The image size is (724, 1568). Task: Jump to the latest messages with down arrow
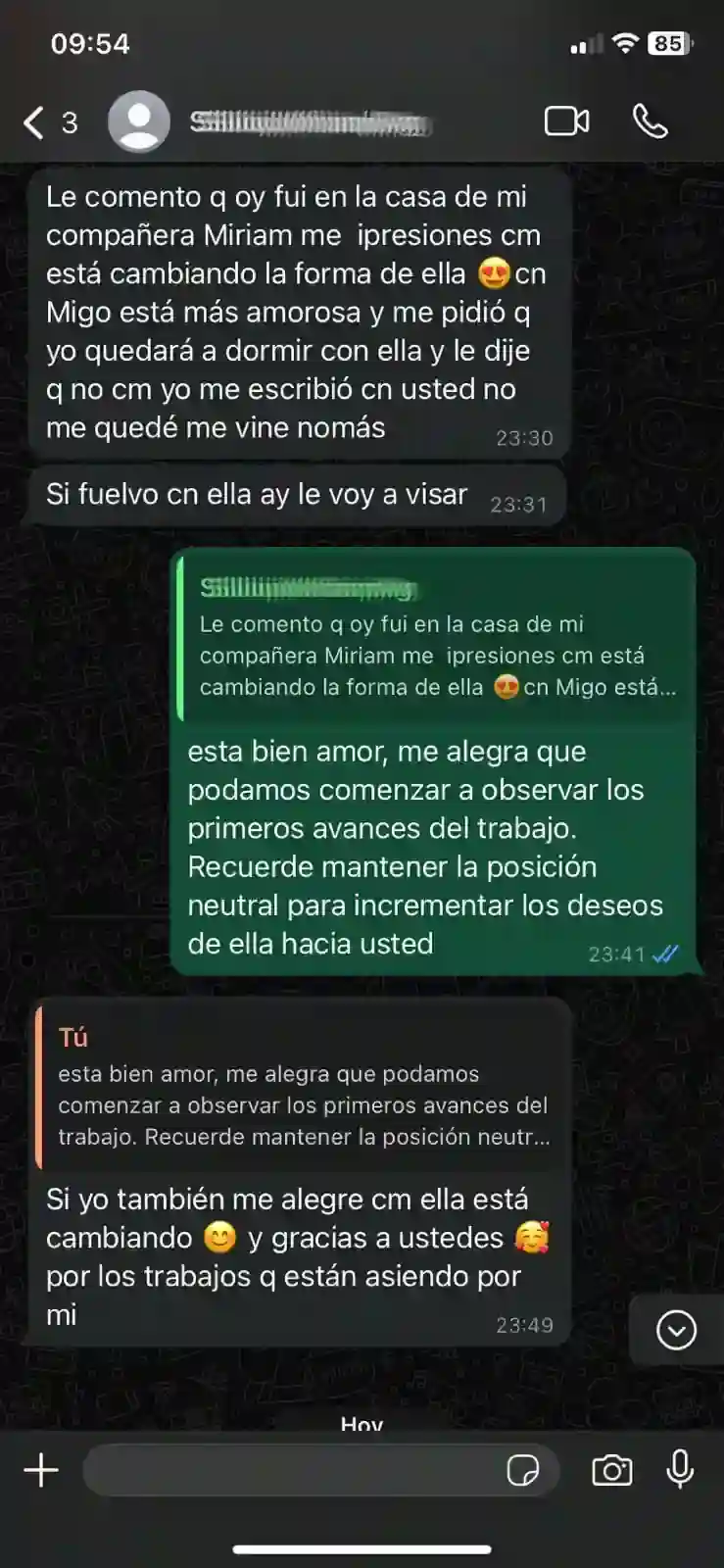(676, 1330)
